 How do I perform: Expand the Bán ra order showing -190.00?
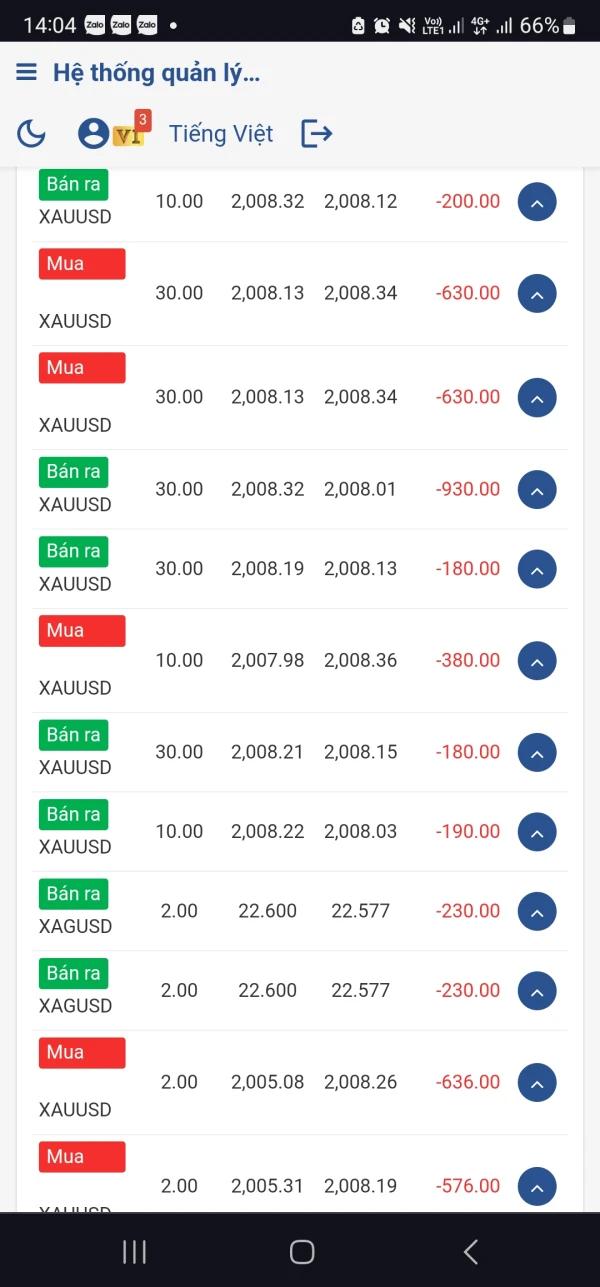[537, 832]
